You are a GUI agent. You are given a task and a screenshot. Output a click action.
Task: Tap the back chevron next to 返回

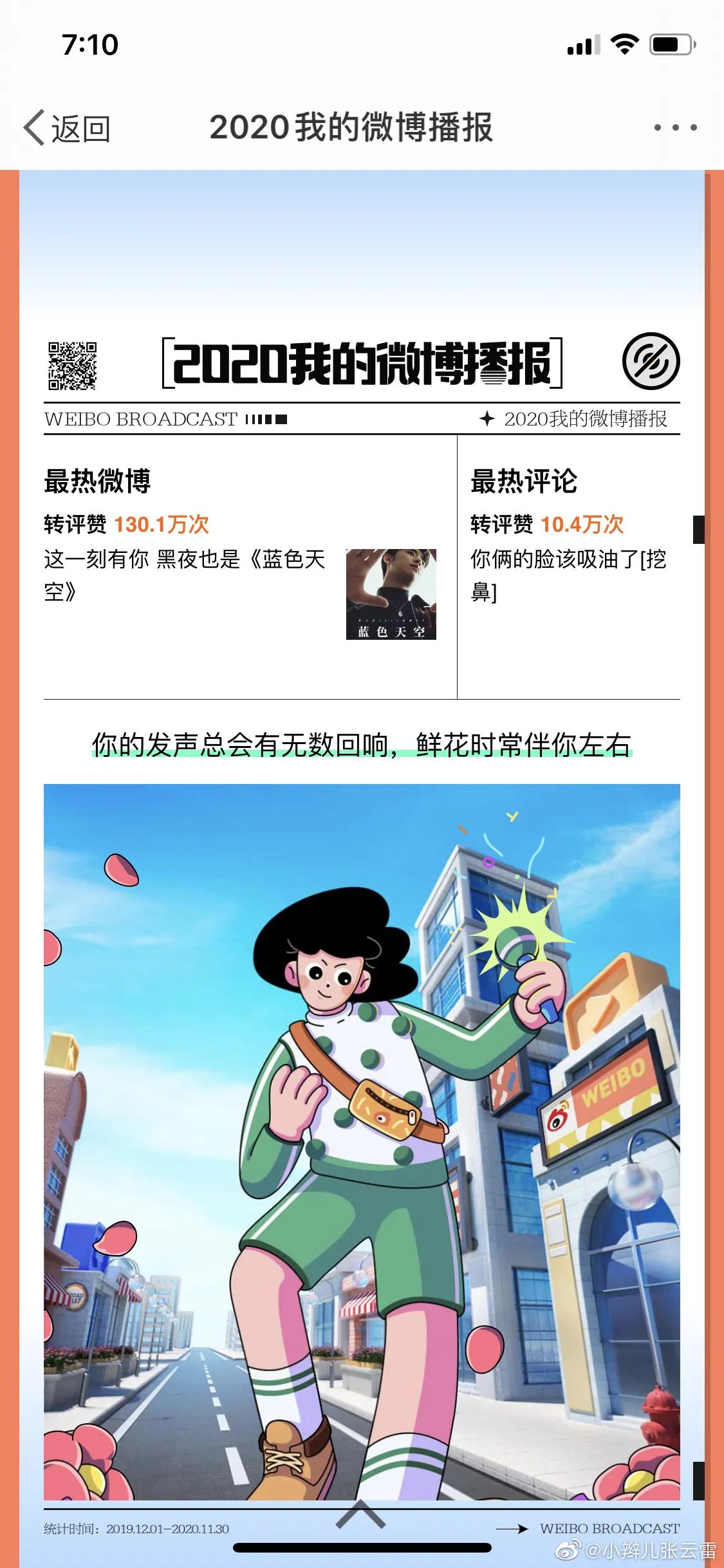pyautogui.click(x=34, y=128)
